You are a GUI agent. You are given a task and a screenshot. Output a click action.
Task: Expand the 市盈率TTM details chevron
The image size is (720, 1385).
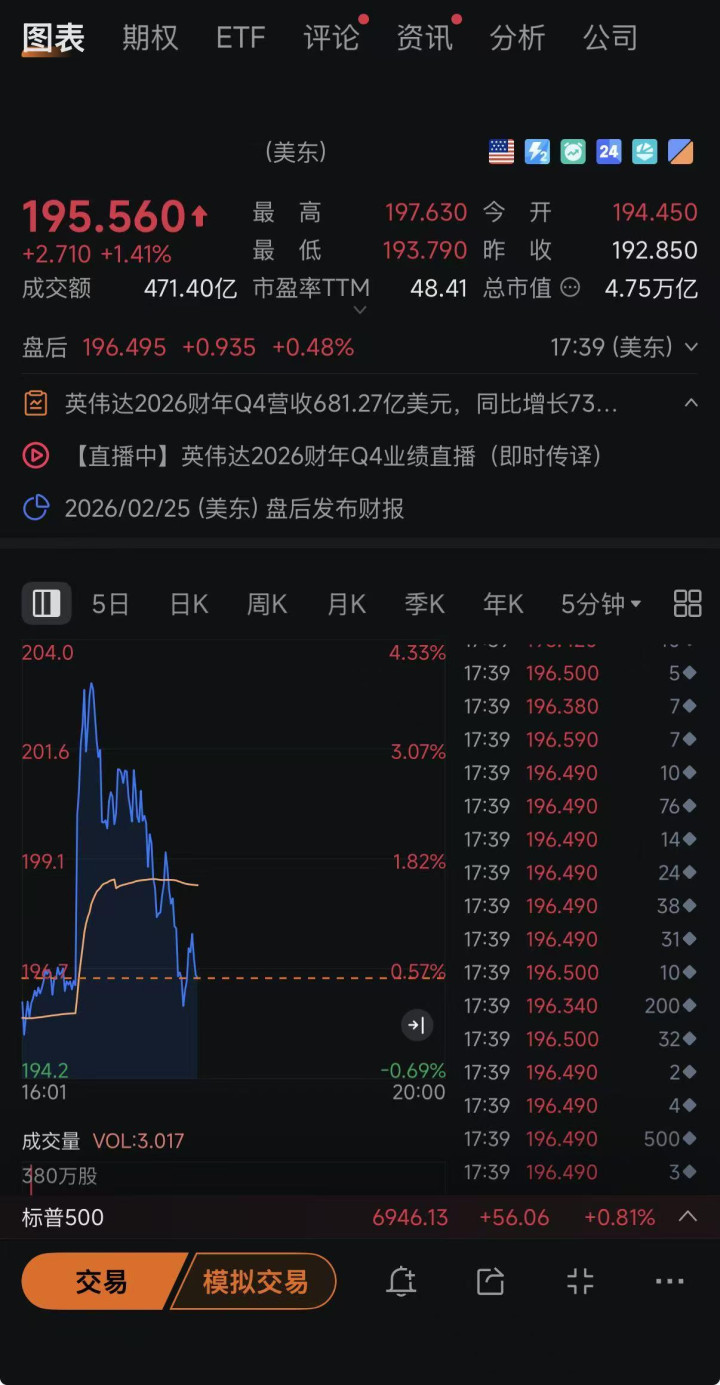(360, 311)
